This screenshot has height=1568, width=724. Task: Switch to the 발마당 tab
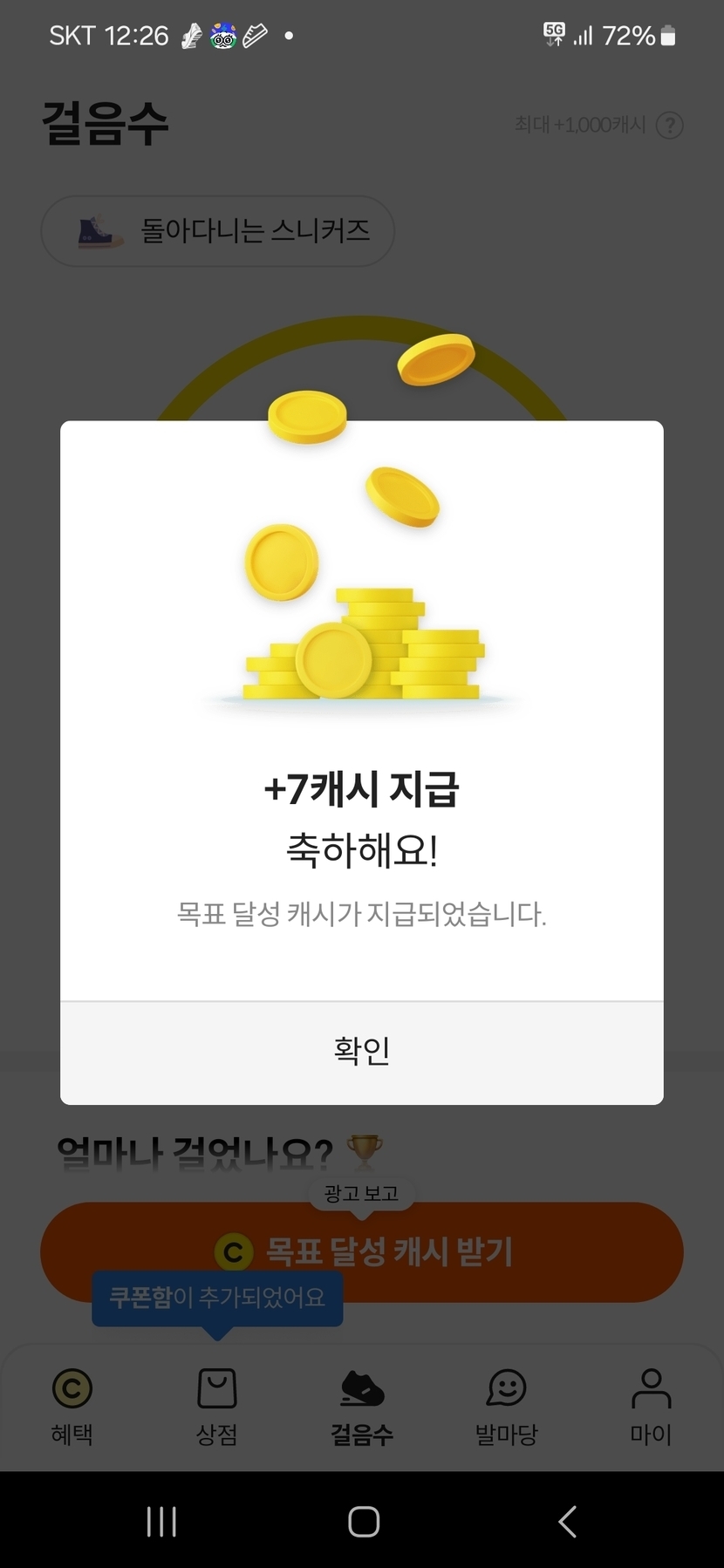507,1406
